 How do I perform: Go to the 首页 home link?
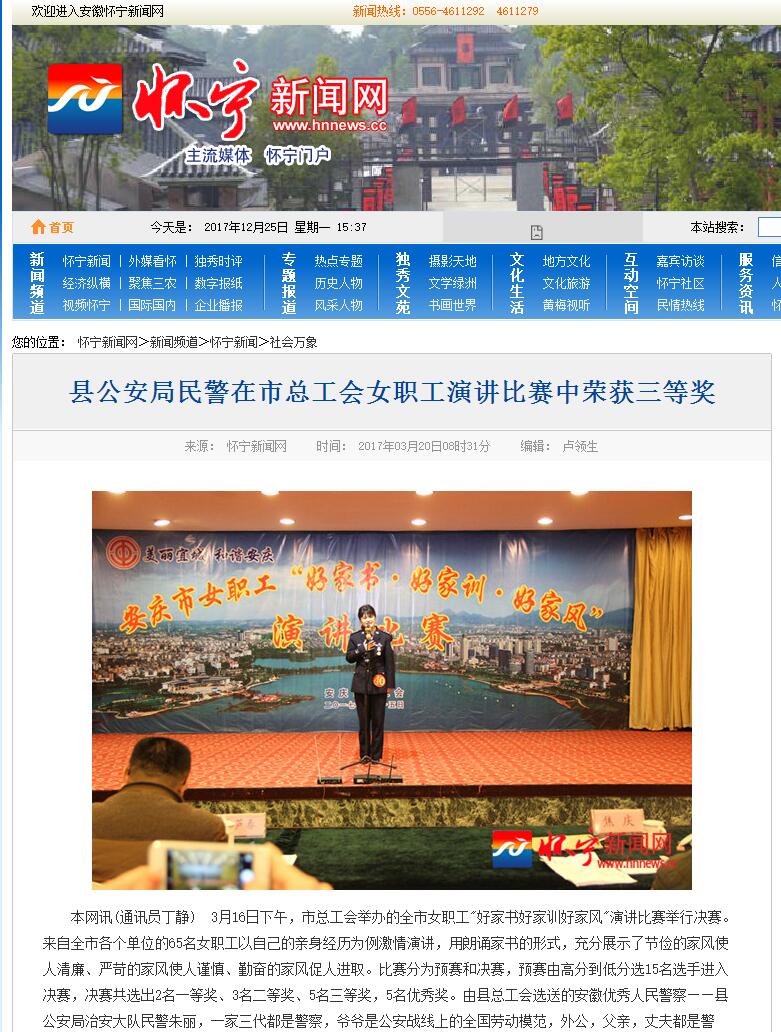(x=53, y=227)
